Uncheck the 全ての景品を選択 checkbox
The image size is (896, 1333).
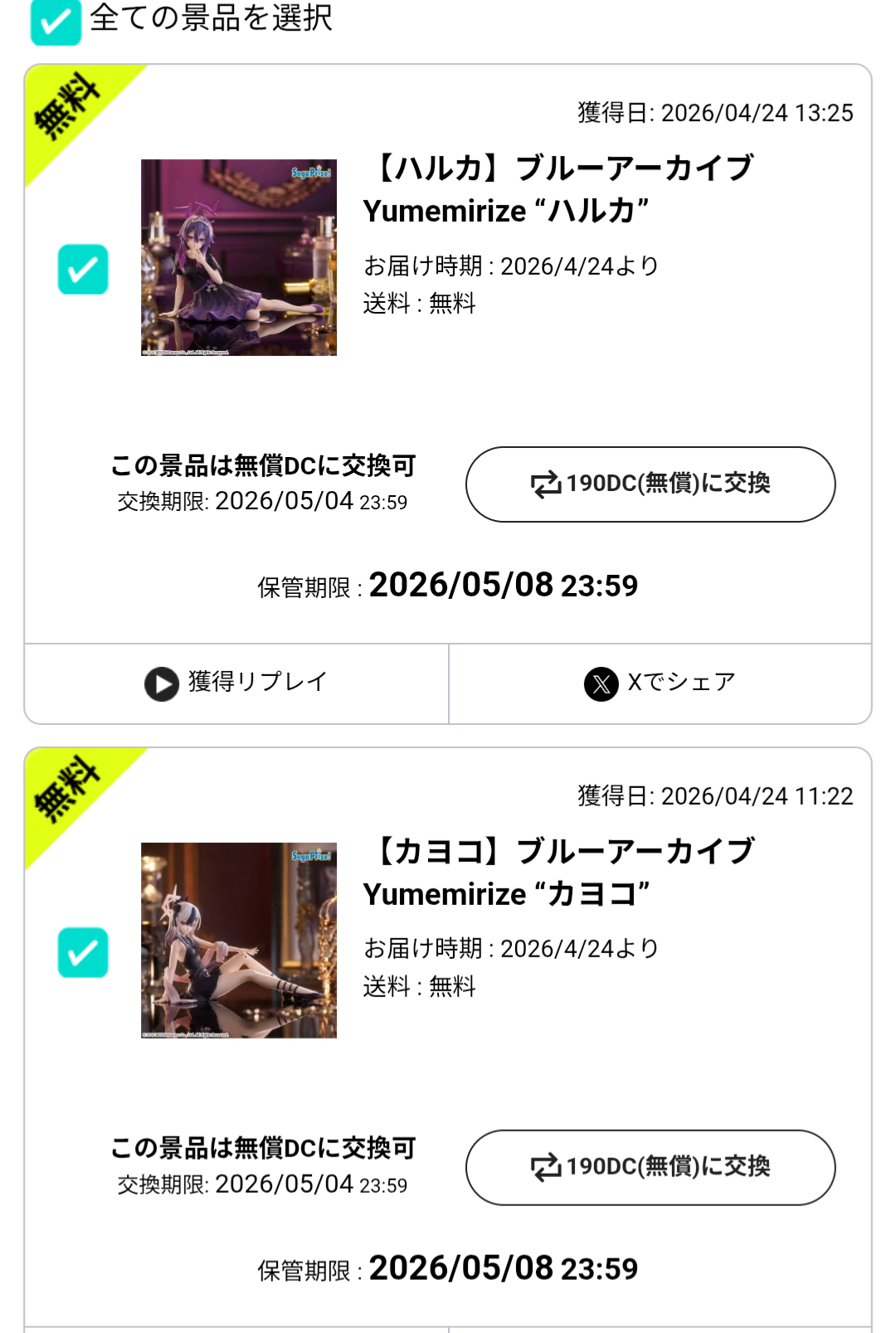tap(56, 21)
